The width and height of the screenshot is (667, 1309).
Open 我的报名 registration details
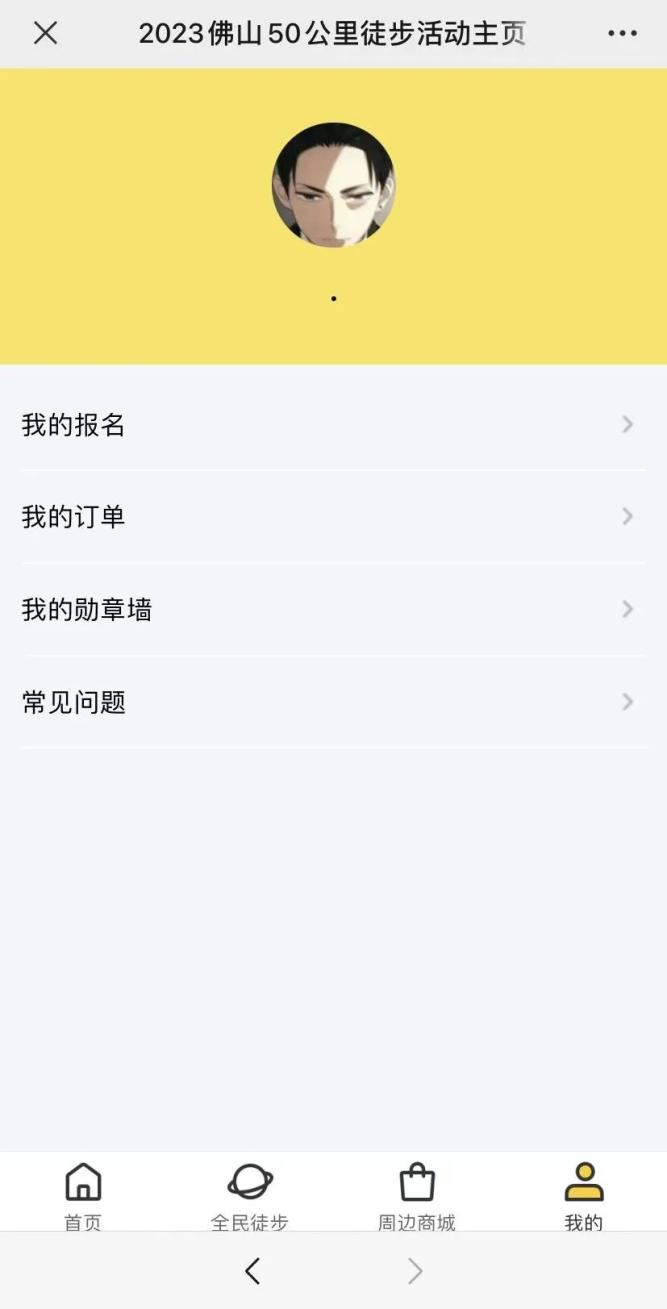[333, 425]
